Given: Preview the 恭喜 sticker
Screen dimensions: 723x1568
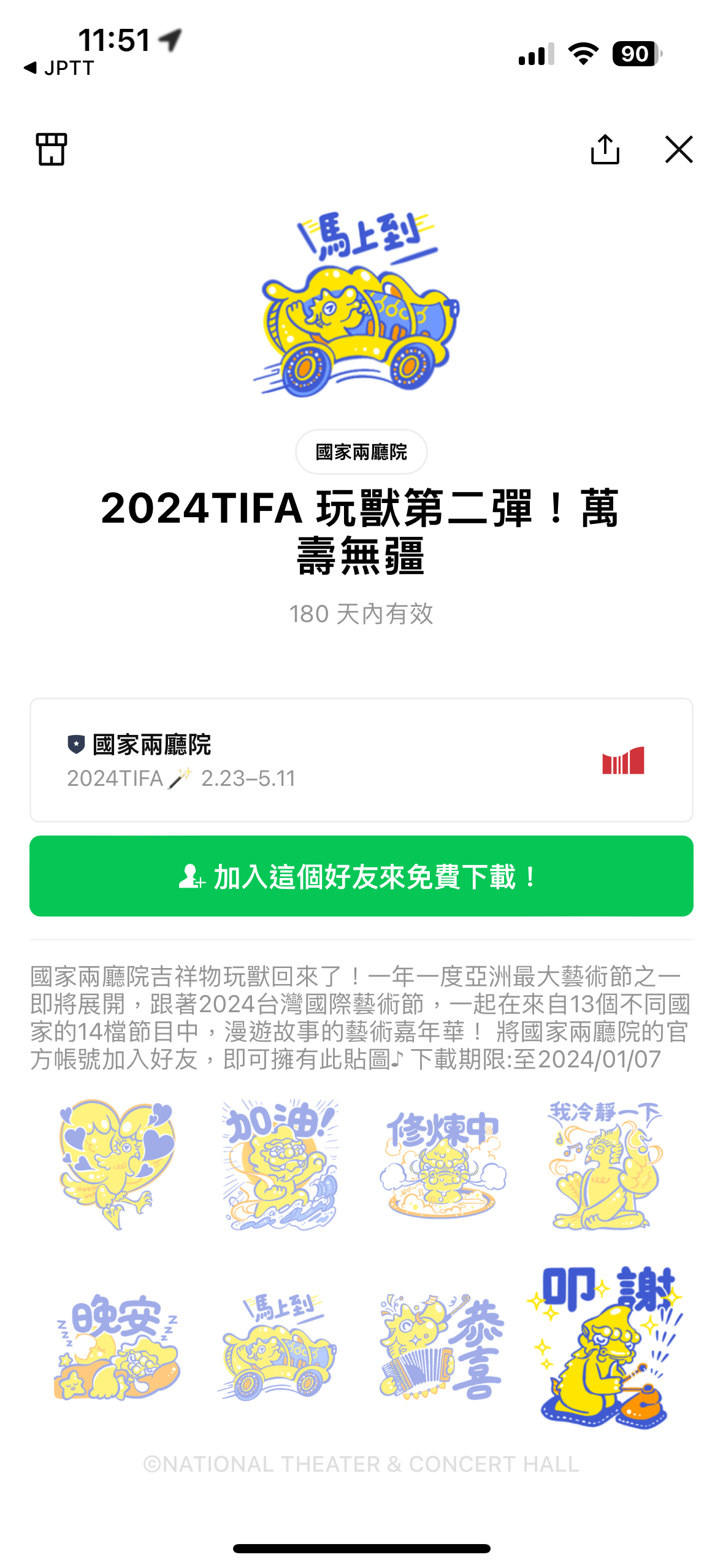Looking at the screenshot, I should pyautogui.click(x=442, y=1347).
